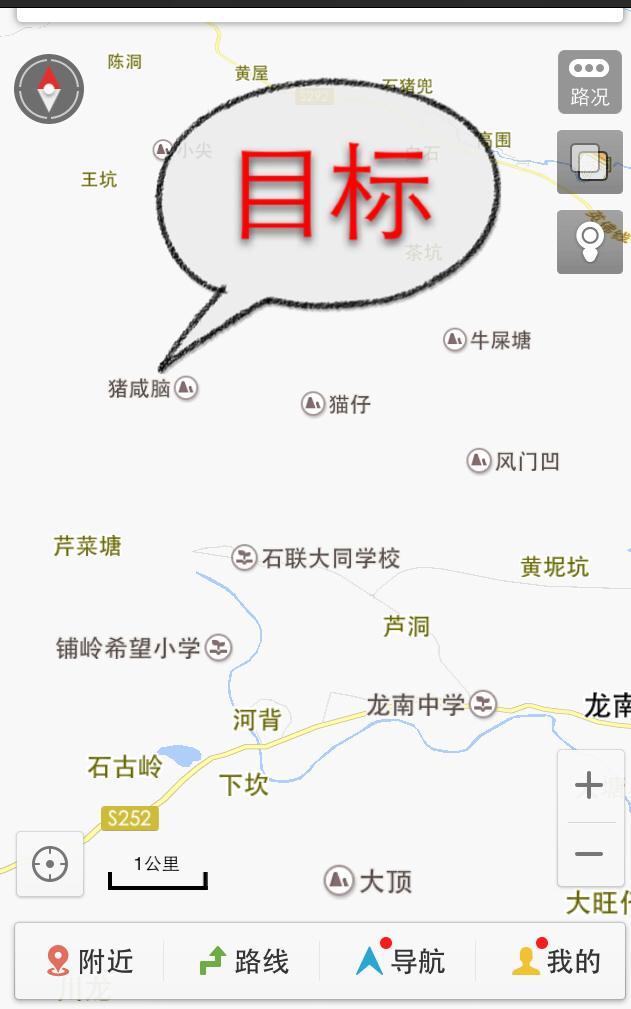Zoom in with the plus button
The width and height of the screenshot is (631, 1009).
pyautogui.click(x=589, y=786)
